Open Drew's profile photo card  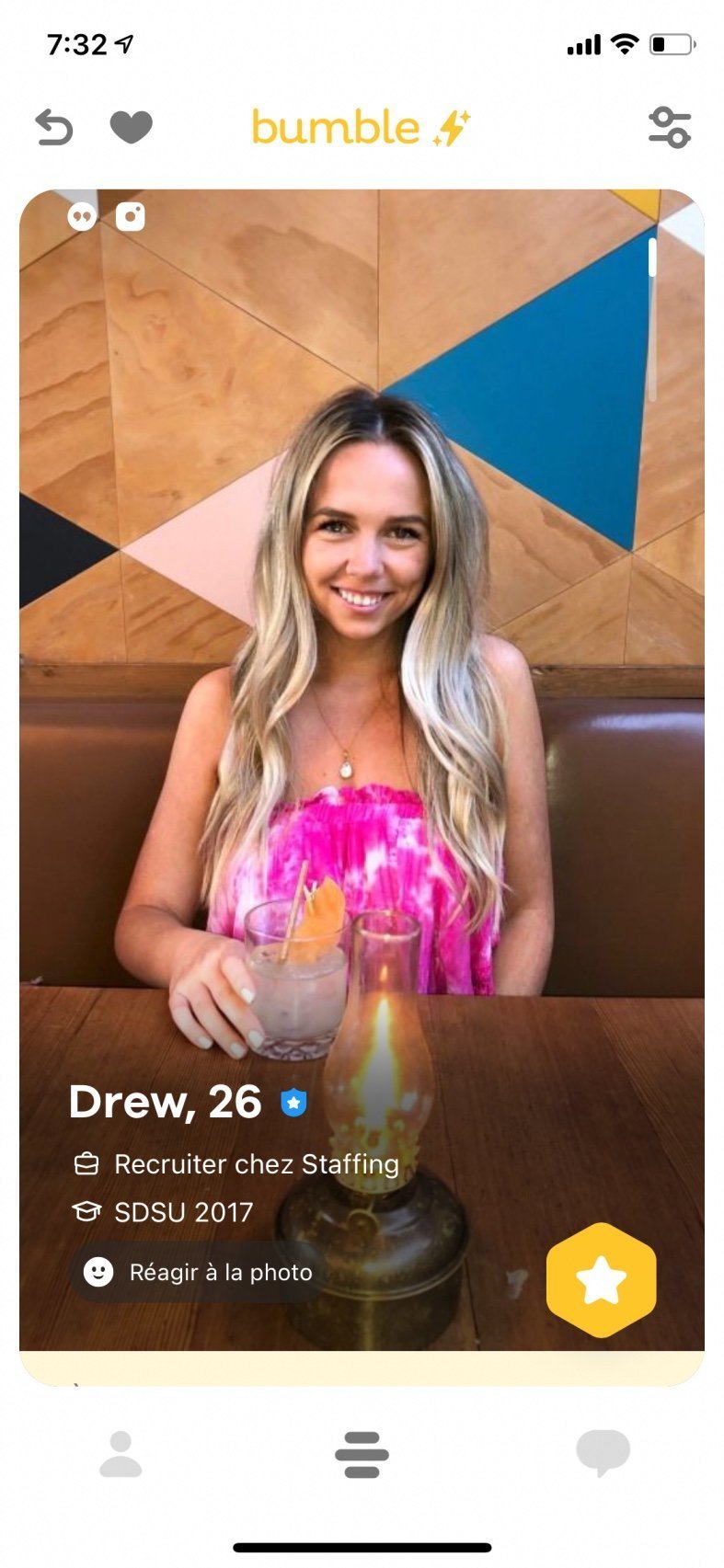(362, 644)
